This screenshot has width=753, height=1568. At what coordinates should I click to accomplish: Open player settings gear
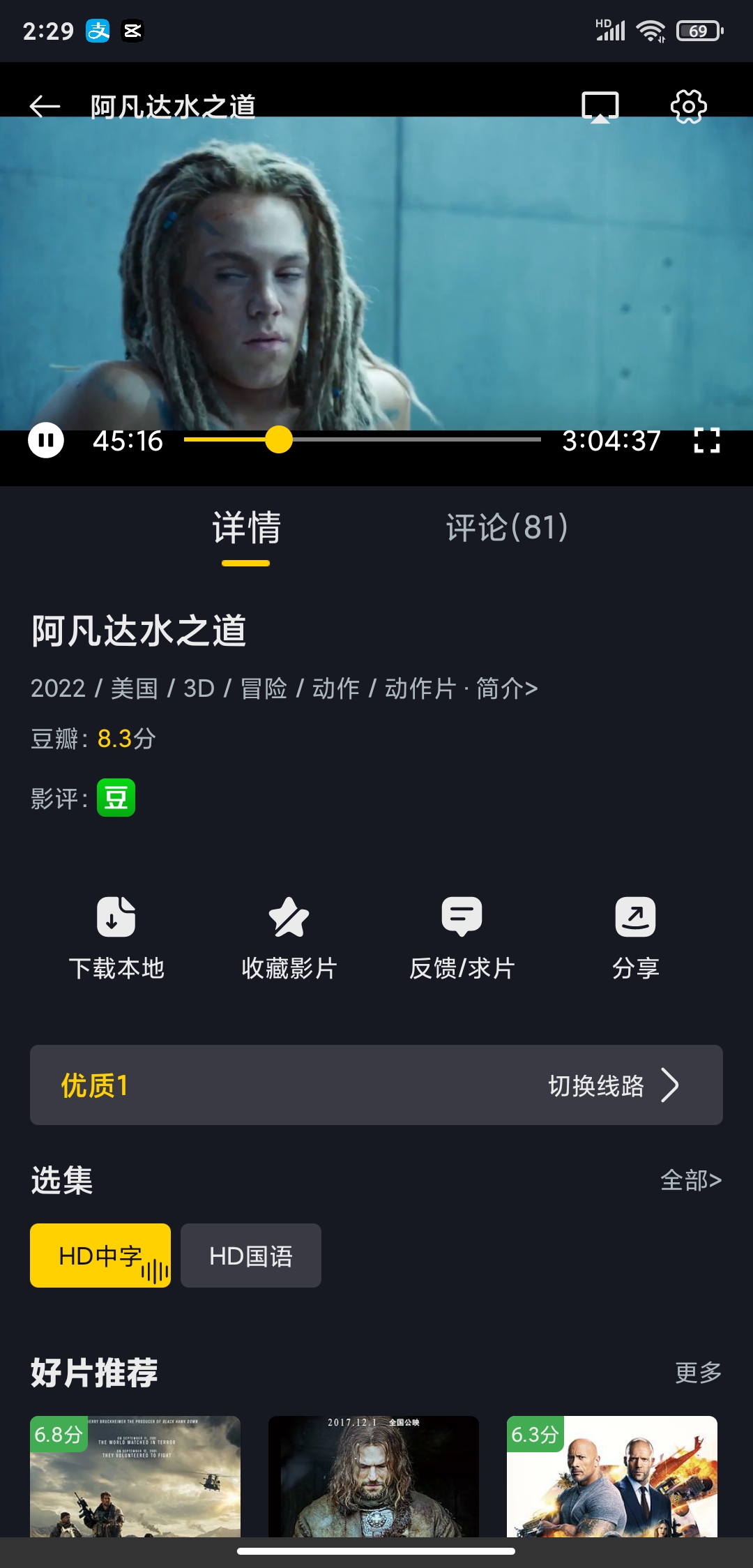(x=688, y=107)
